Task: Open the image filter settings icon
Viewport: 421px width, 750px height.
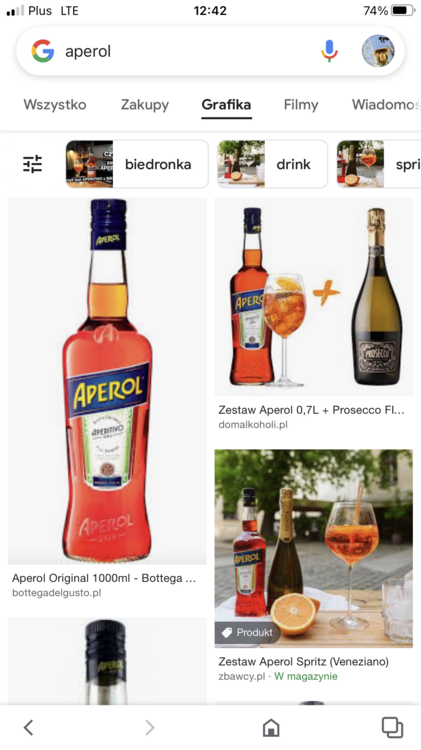Action: point(33,164)
